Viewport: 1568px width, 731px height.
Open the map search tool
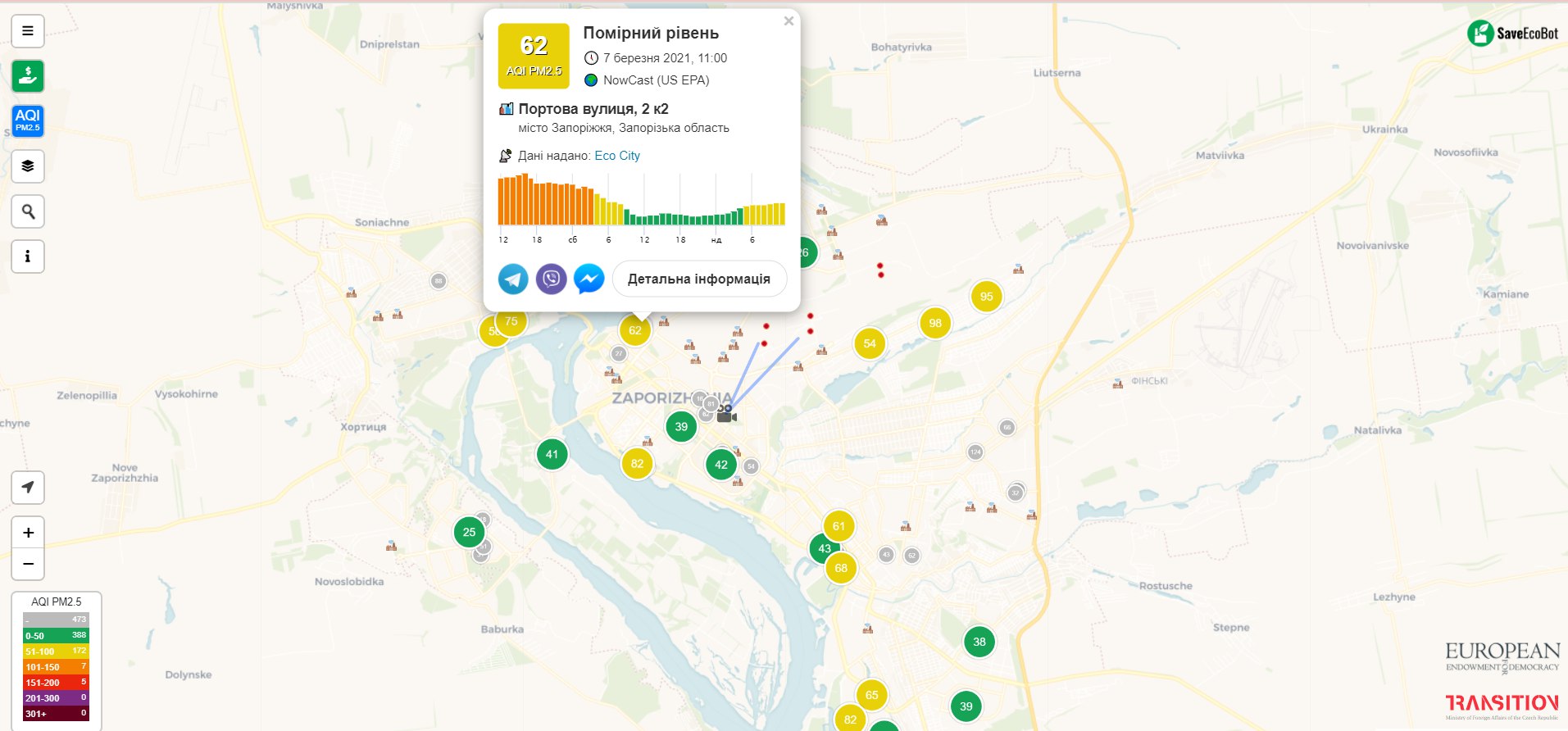(x=28, y=211)
